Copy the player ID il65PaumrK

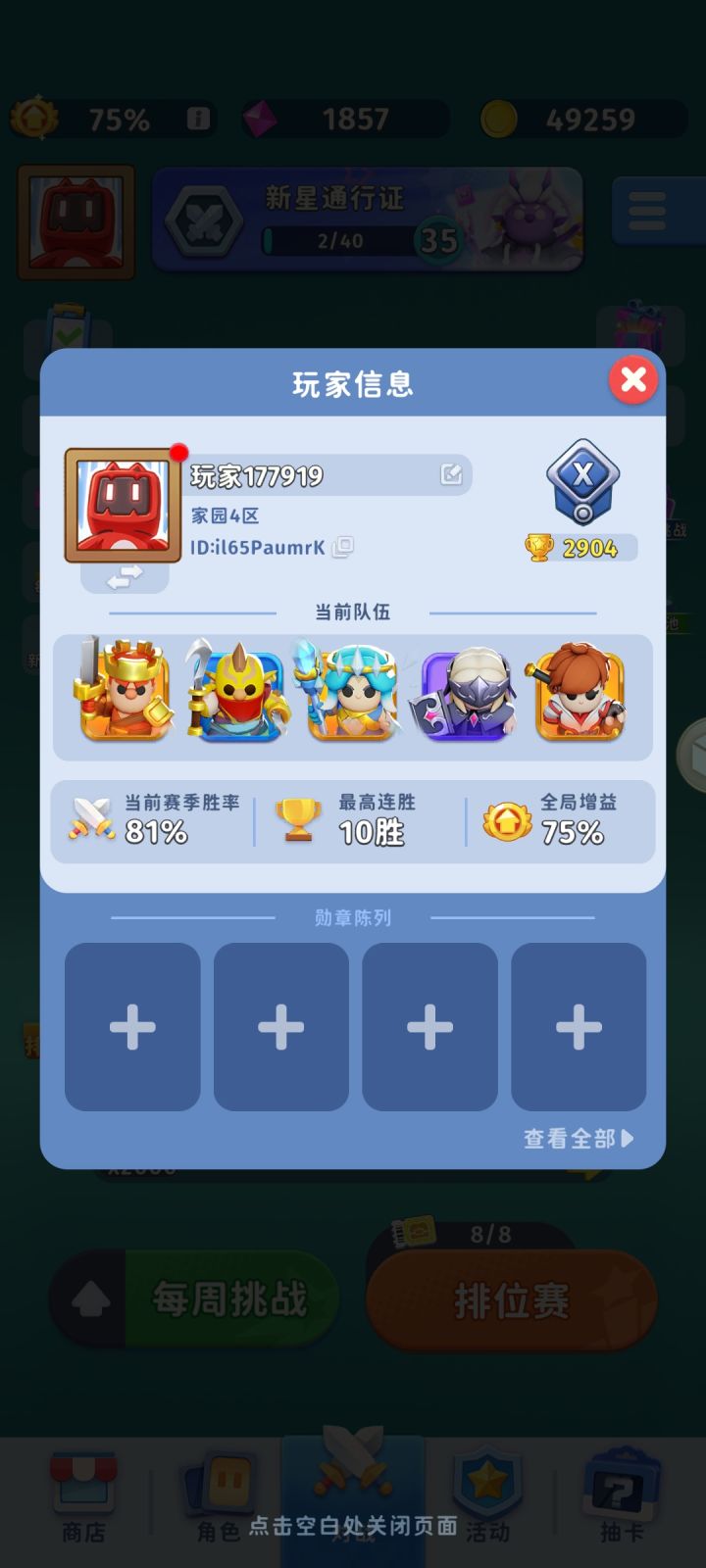tap(343, 547)
